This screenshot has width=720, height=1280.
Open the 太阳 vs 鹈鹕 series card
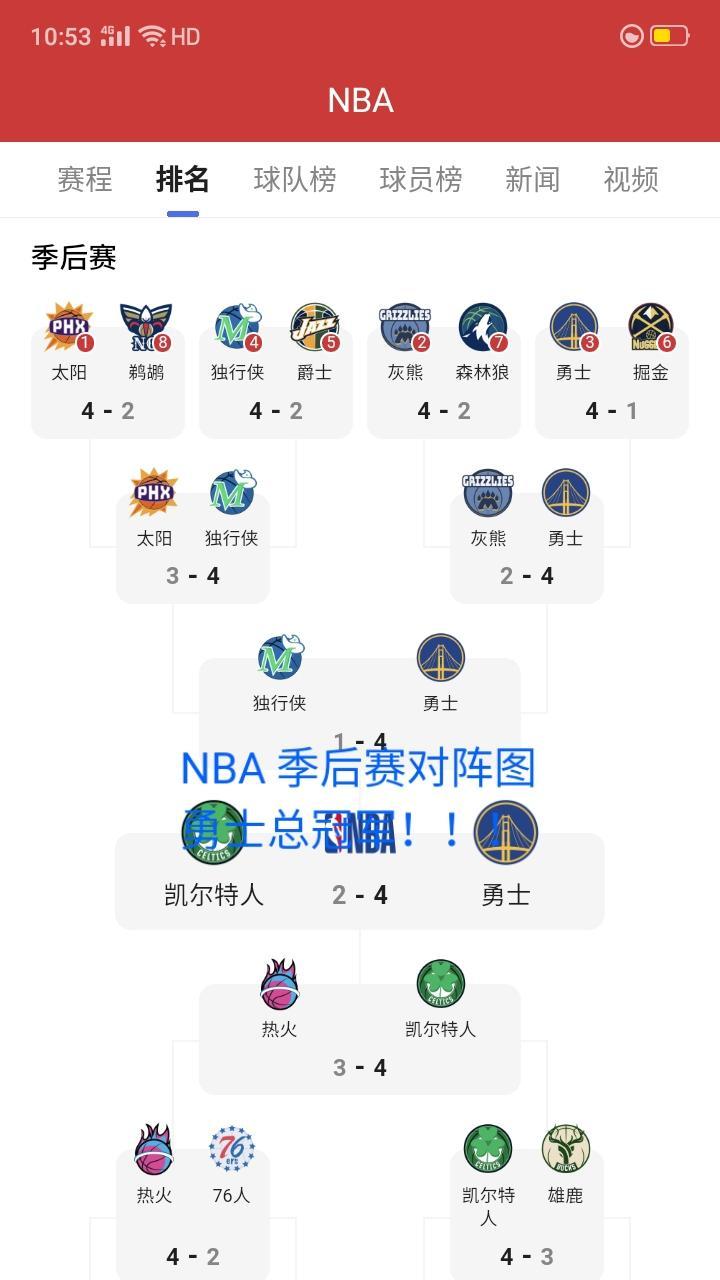point(108,380)
